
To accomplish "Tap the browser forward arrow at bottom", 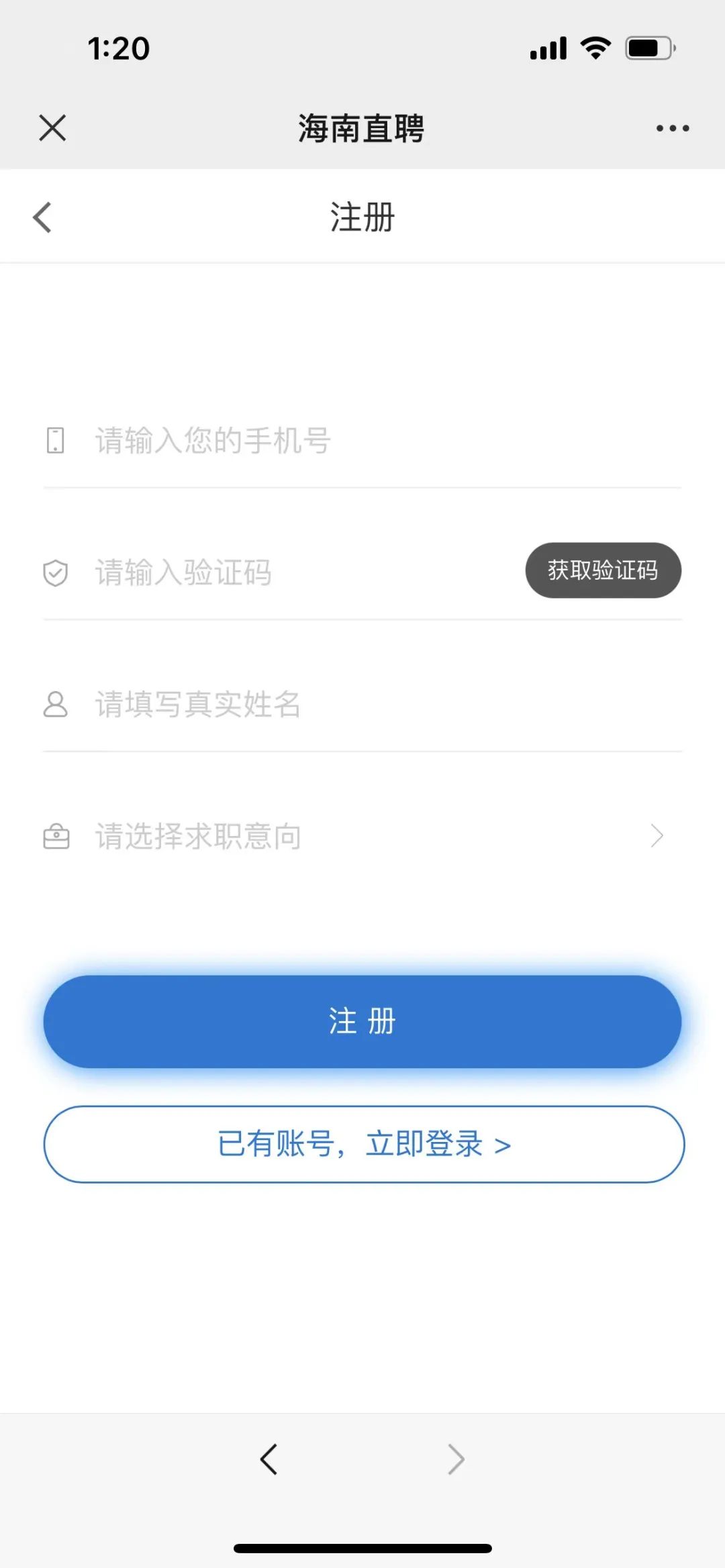I will click(456, 1459).
